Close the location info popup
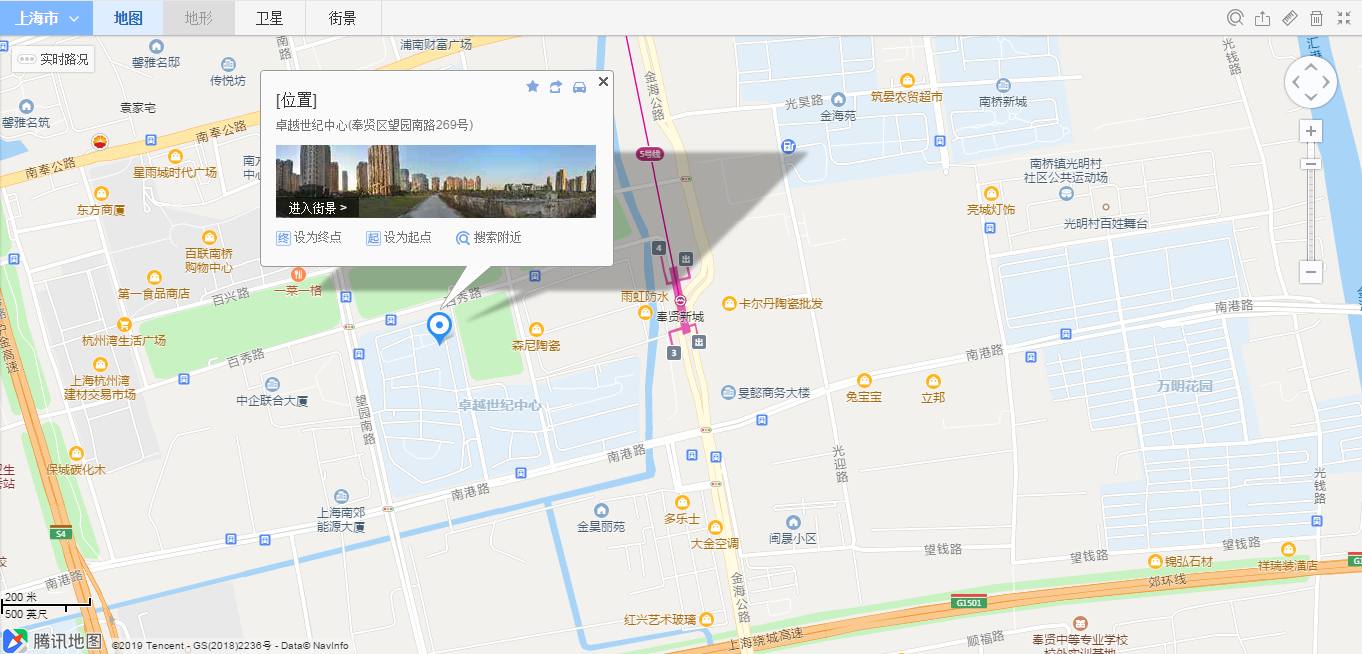The image size is (1362, 654). click(603, 82)
